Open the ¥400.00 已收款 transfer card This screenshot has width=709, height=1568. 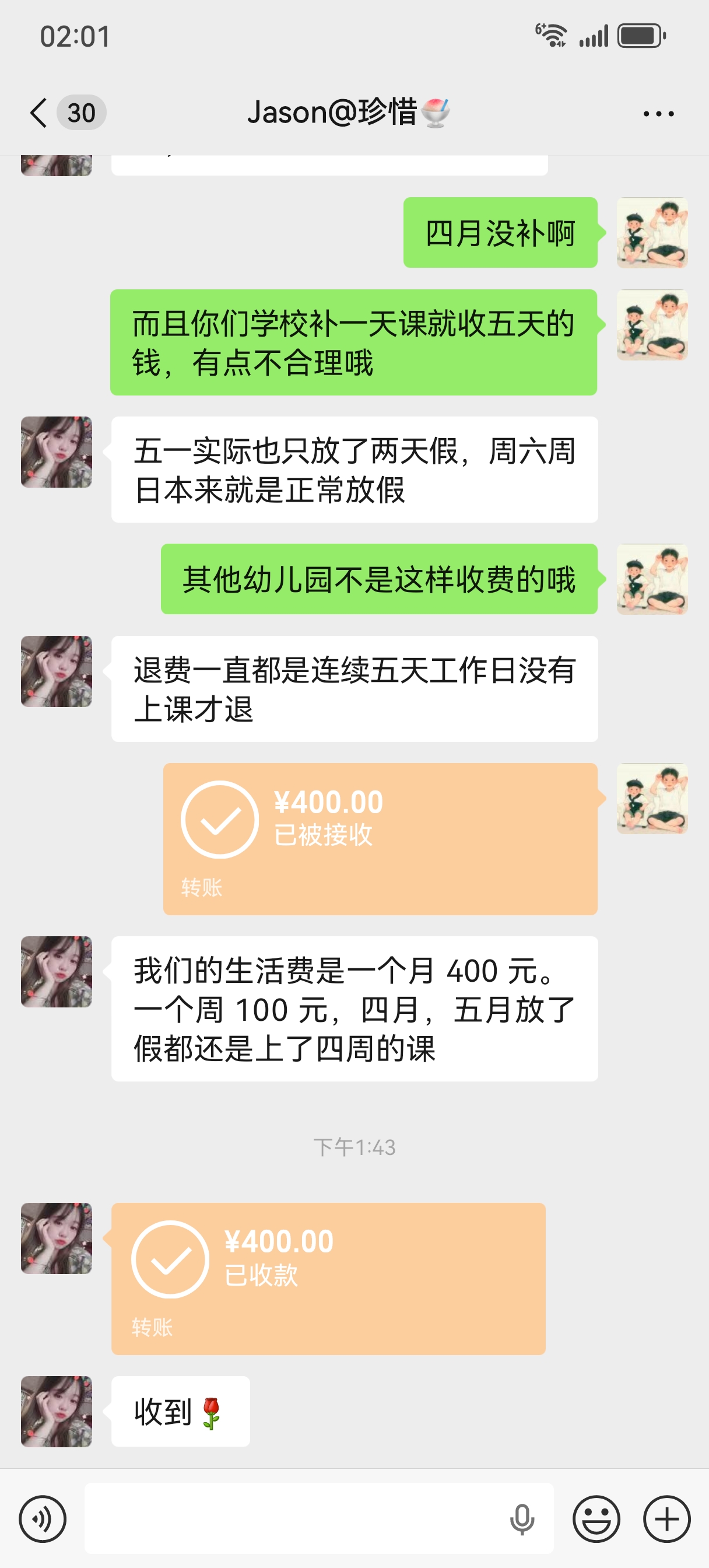click(328, 1278)
